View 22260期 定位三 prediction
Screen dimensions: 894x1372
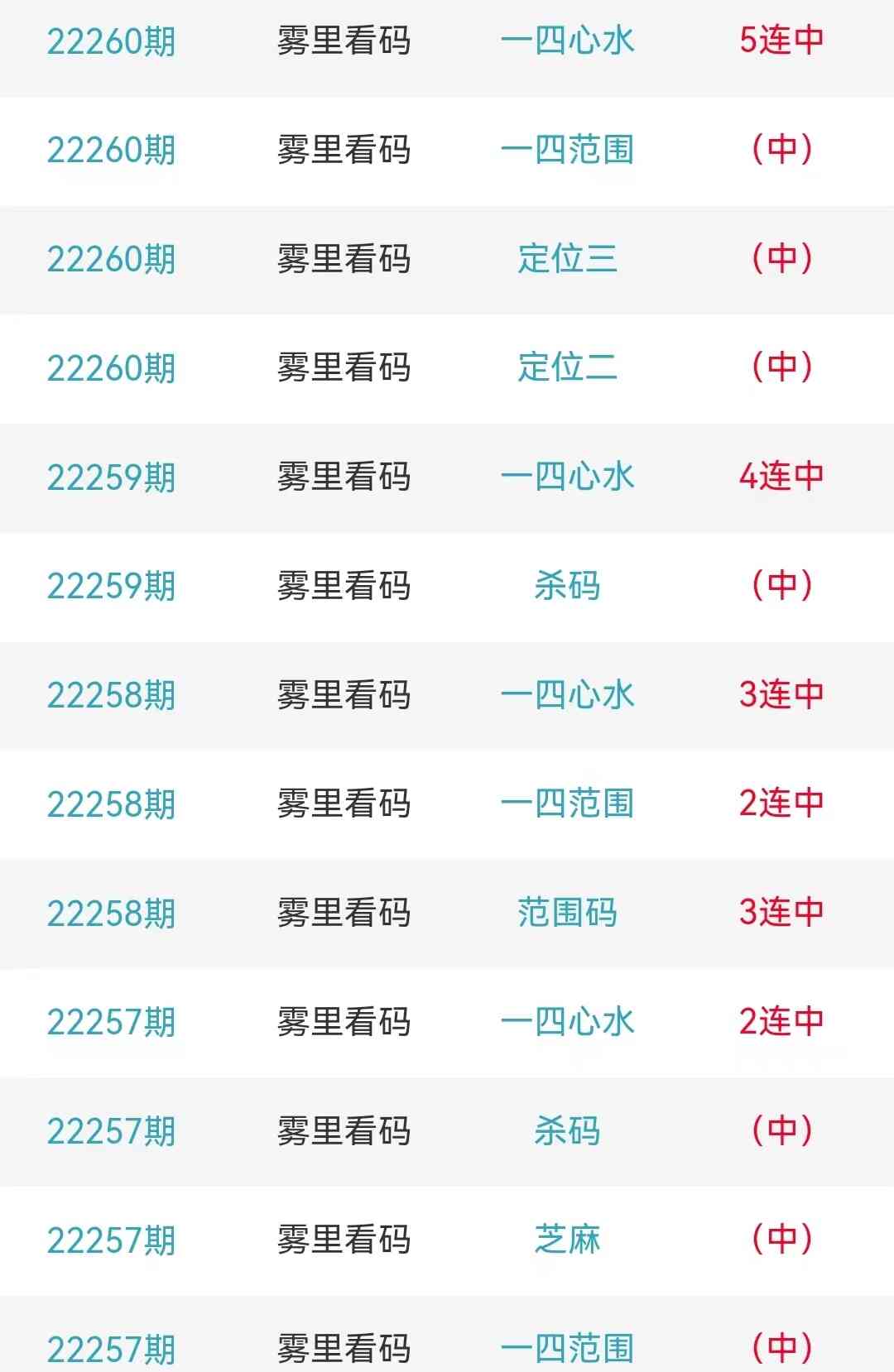pos(567,259)
